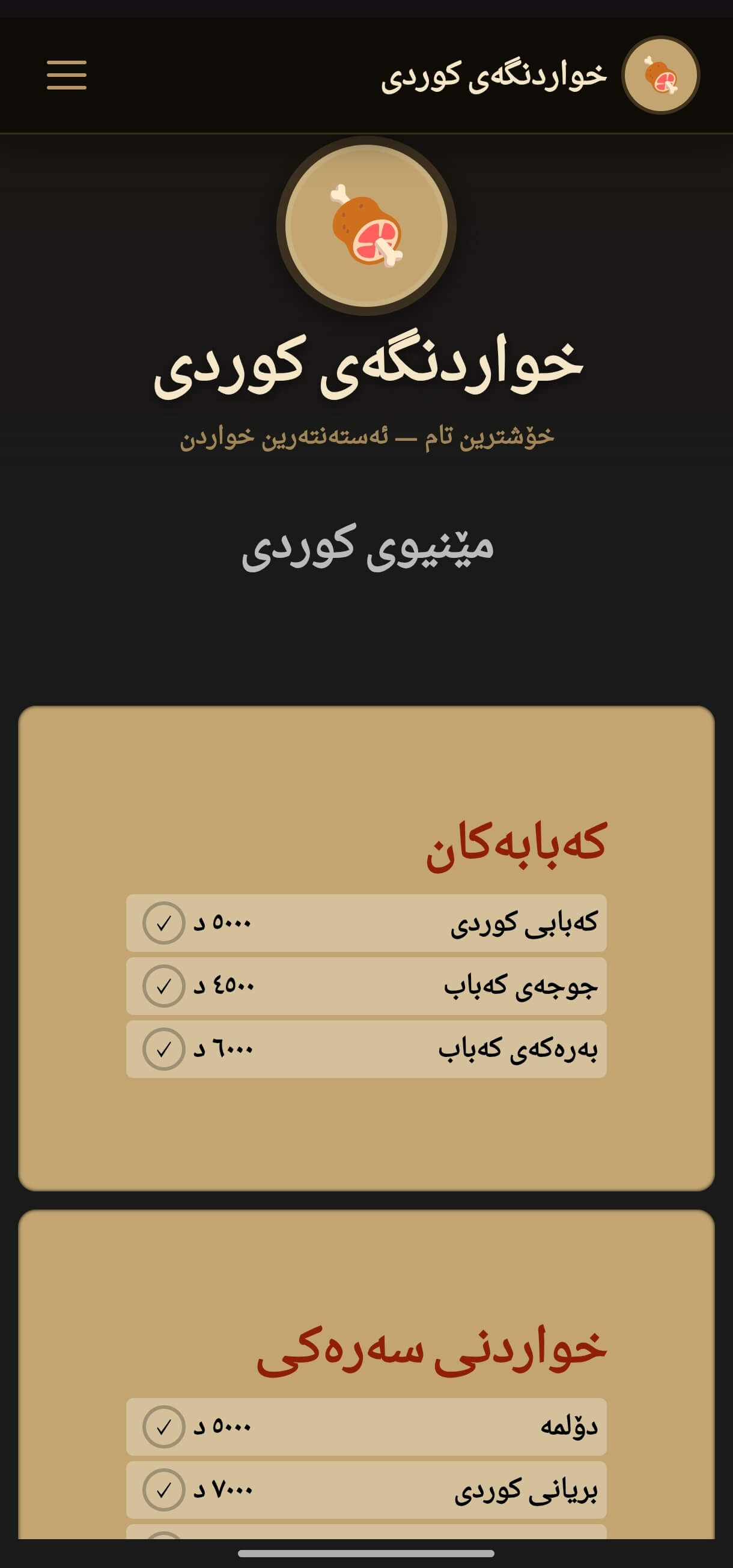Image resolution: width=733 pixels, height=1568 pixels.
Task: Select the check circle for بریانی کوردی
Action: [x=163, y=1490]
